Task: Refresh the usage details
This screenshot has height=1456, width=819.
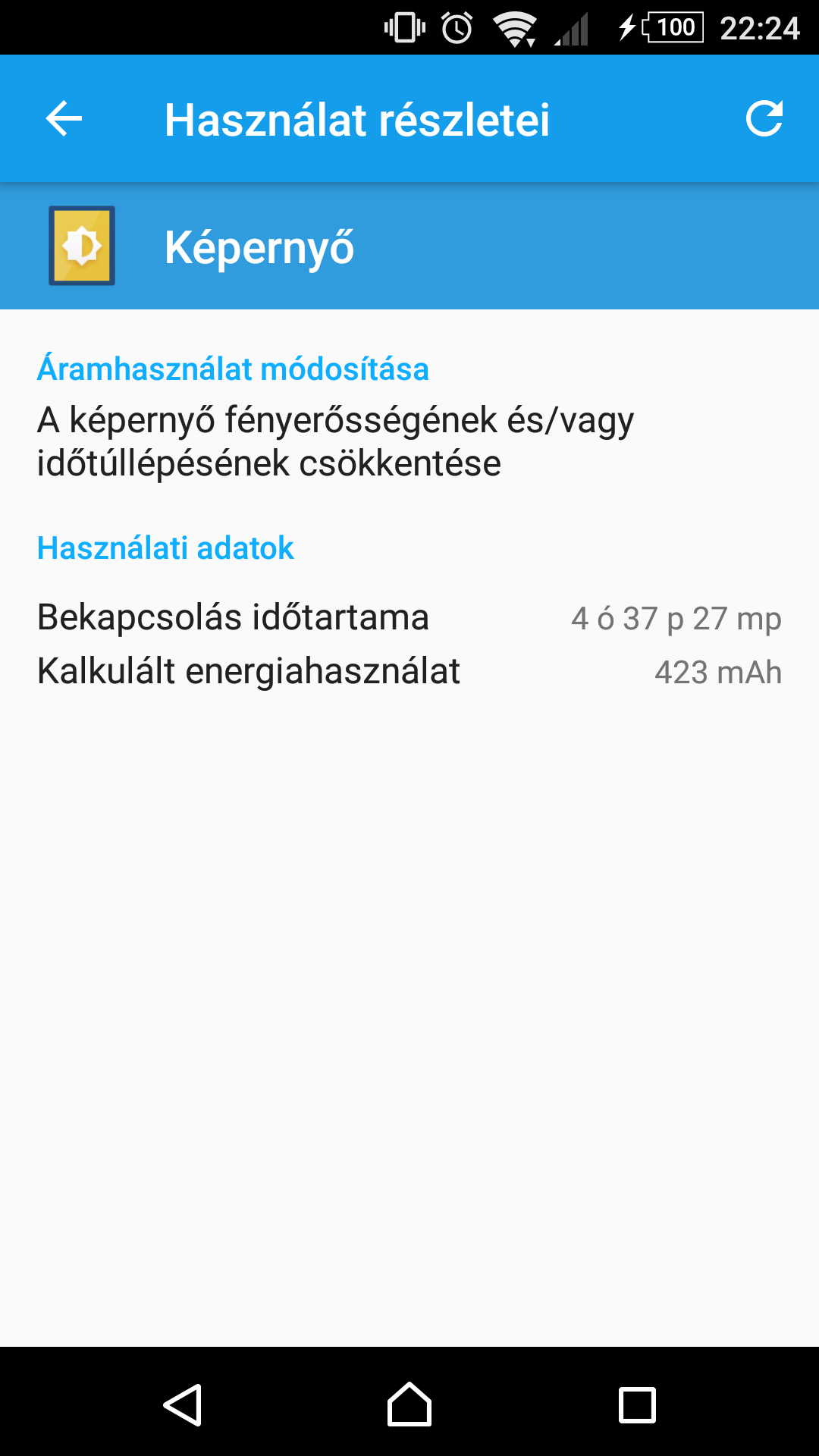Action: coord(764,119)
